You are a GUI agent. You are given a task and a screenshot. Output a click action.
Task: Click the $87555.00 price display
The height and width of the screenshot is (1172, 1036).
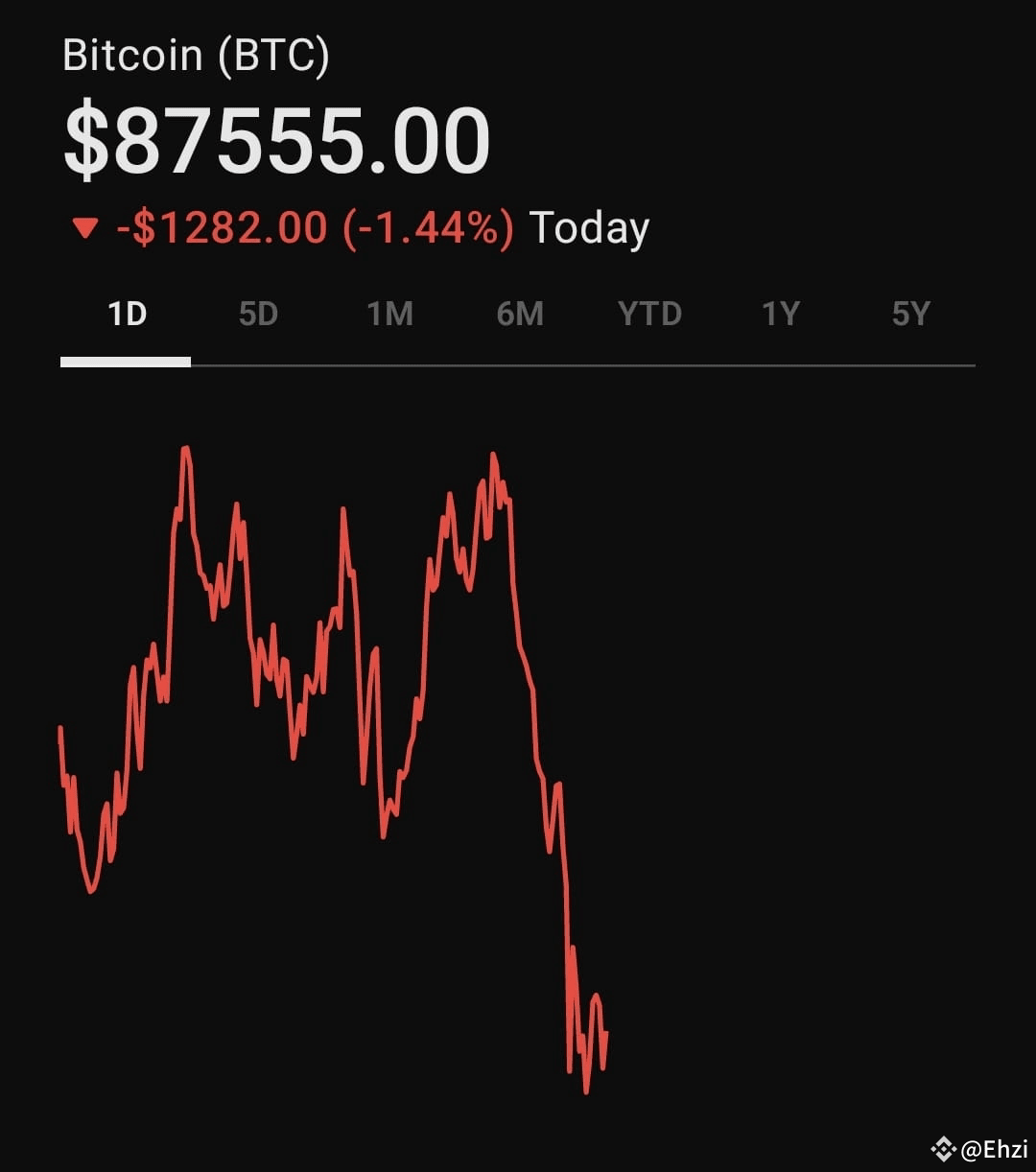[x=275, y=137]
